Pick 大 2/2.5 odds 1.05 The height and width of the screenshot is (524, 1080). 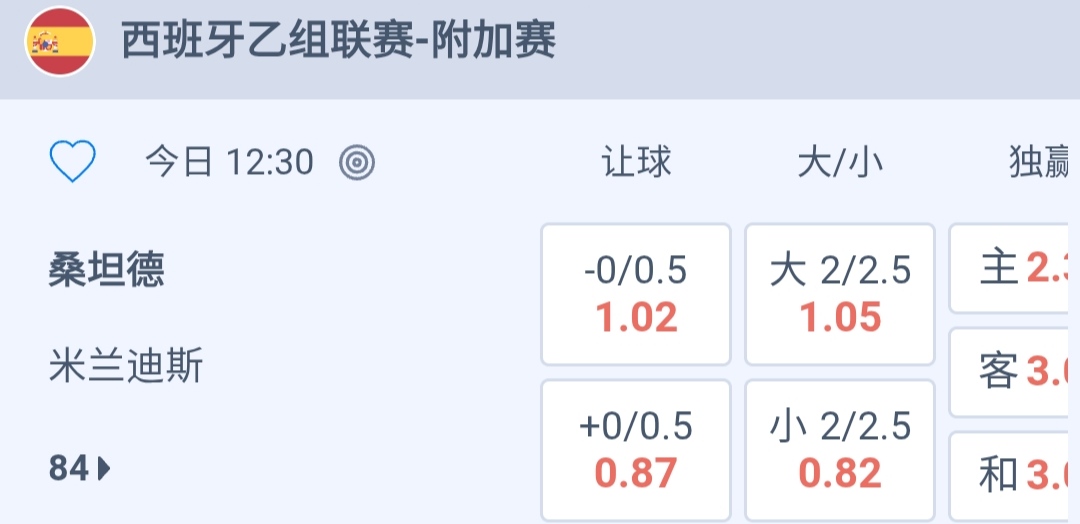[x=840, y=294]
